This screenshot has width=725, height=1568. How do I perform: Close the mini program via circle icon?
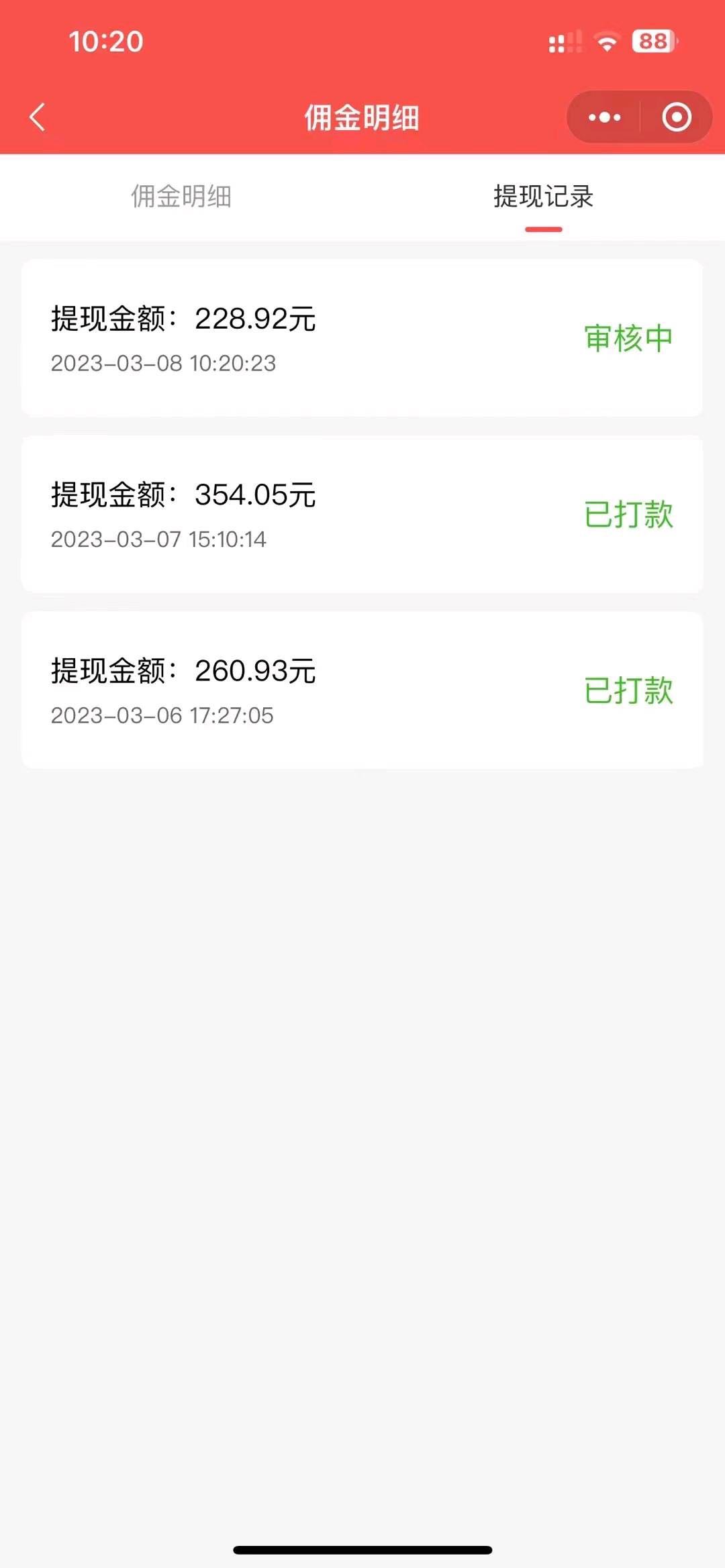click(677, 117)
